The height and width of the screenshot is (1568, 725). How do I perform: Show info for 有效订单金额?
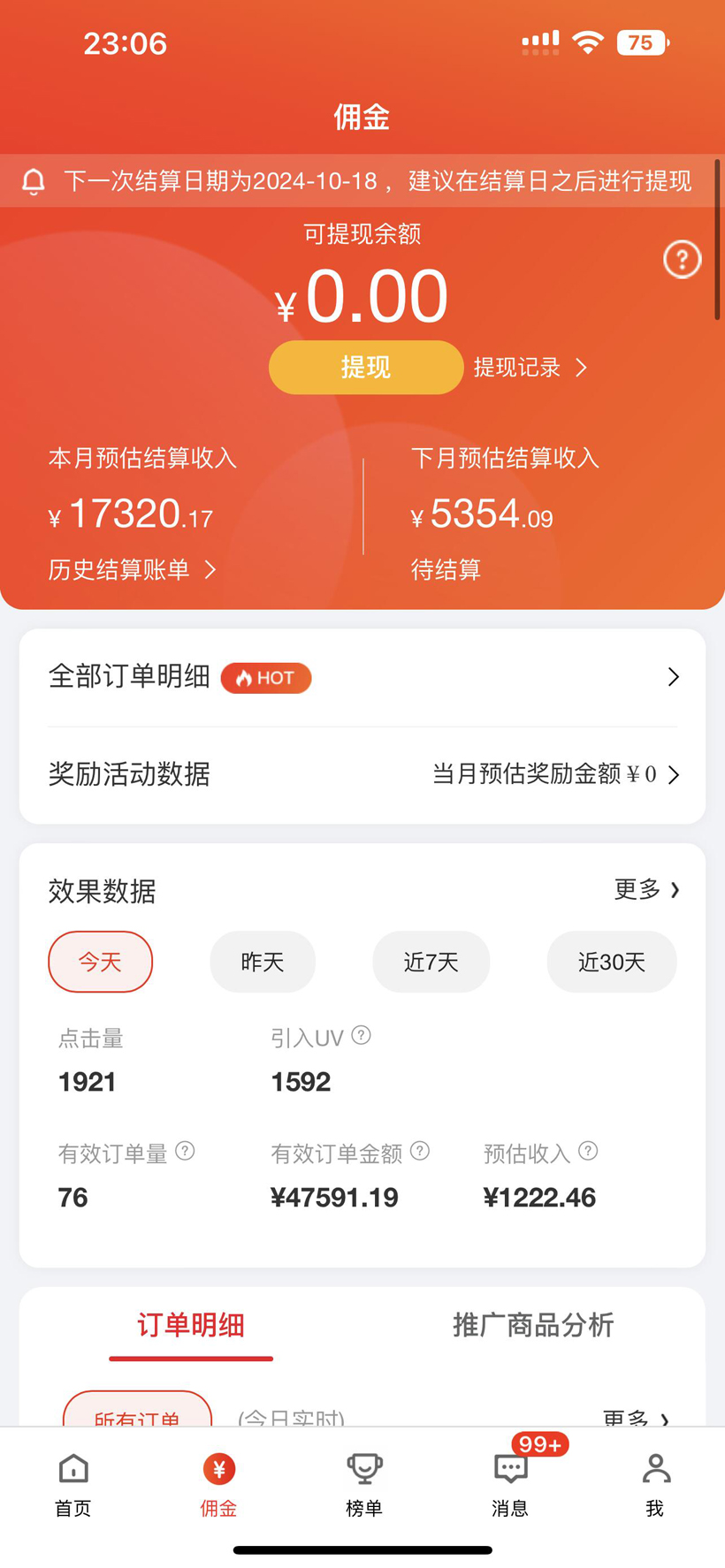[420, 1151]
